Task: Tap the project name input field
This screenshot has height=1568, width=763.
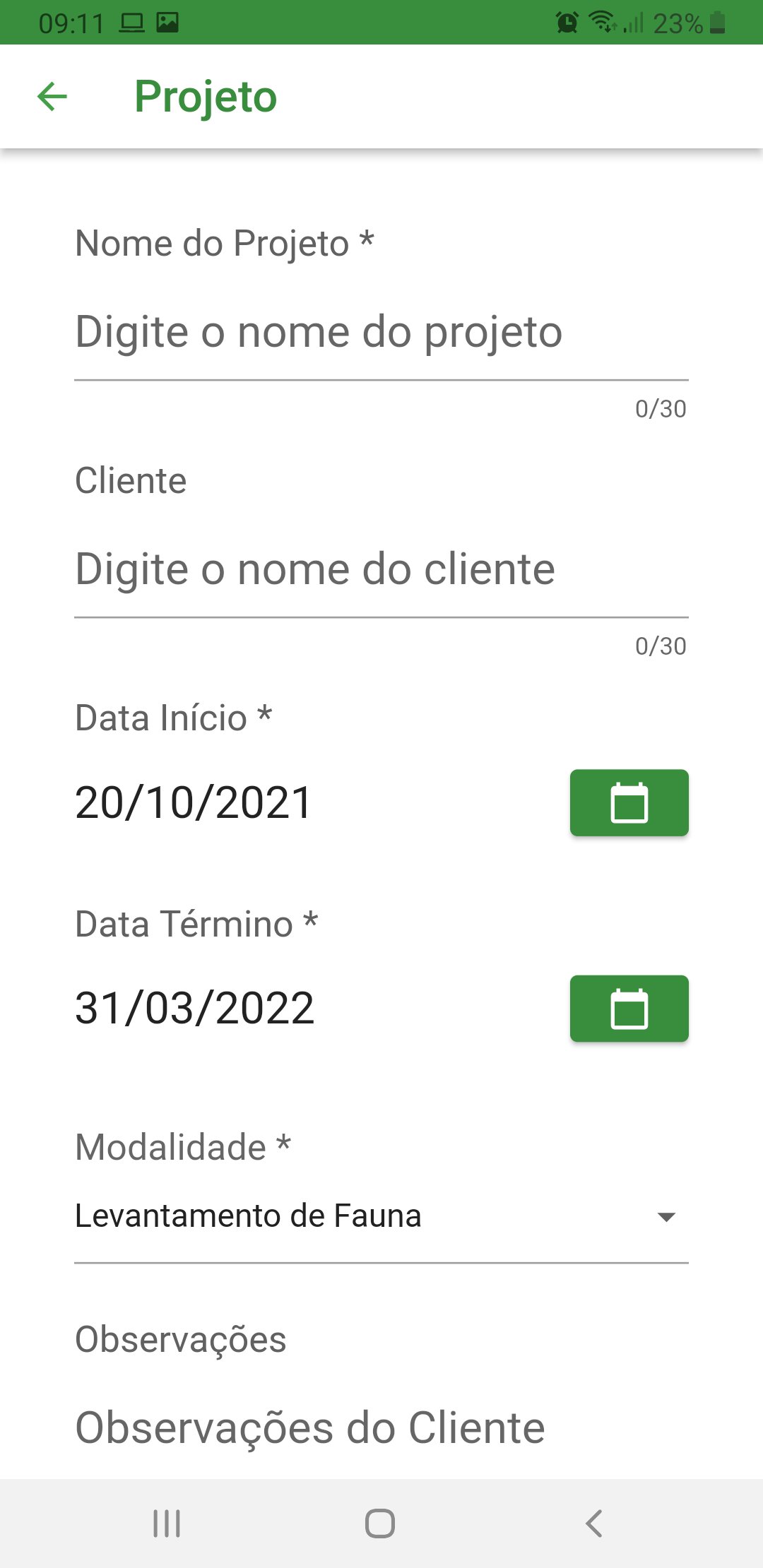Action: click(381, 332)
